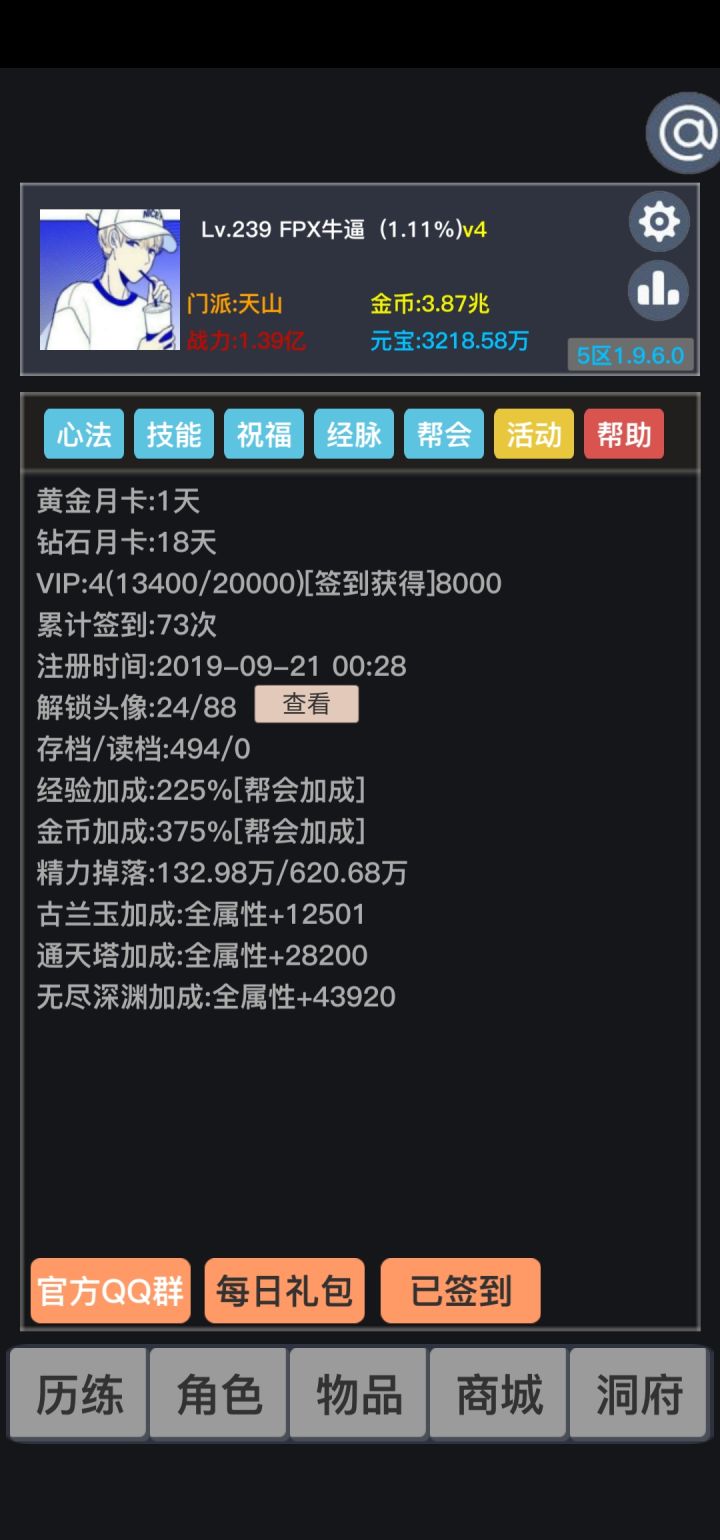Switch to the 历练 tab
Viewport: 720px width, 1540px height.
(79, 1394)
